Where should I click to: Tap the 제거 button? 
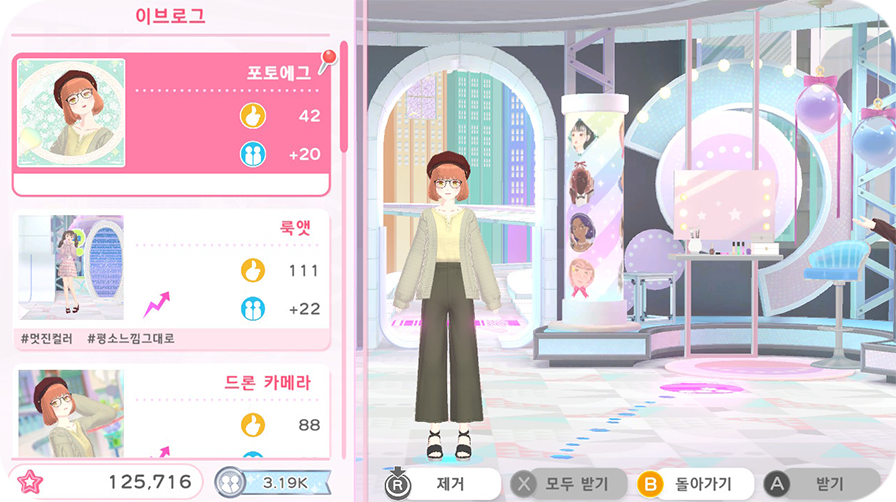pos(443,484)
